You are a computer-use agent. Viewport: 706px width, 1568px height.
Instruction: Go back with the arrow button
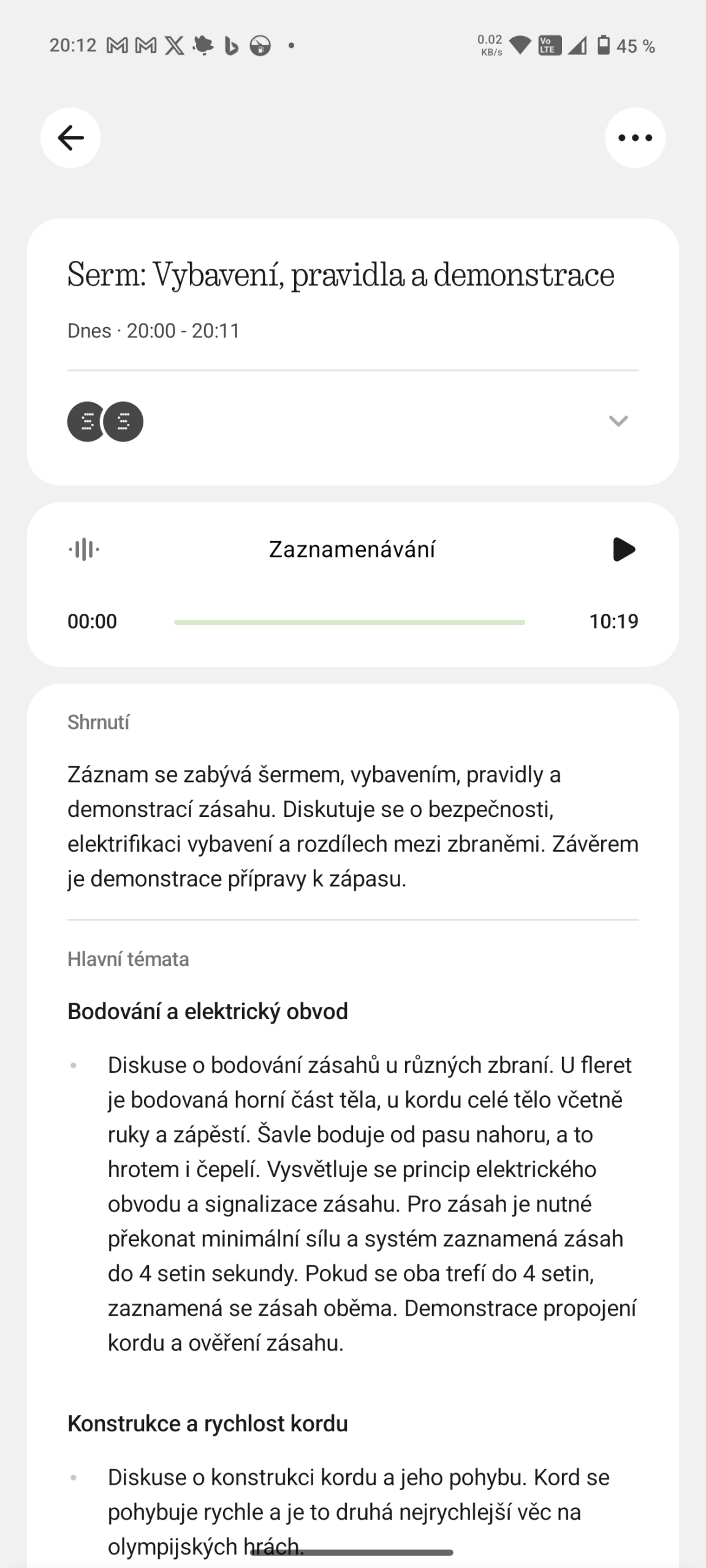70,138
